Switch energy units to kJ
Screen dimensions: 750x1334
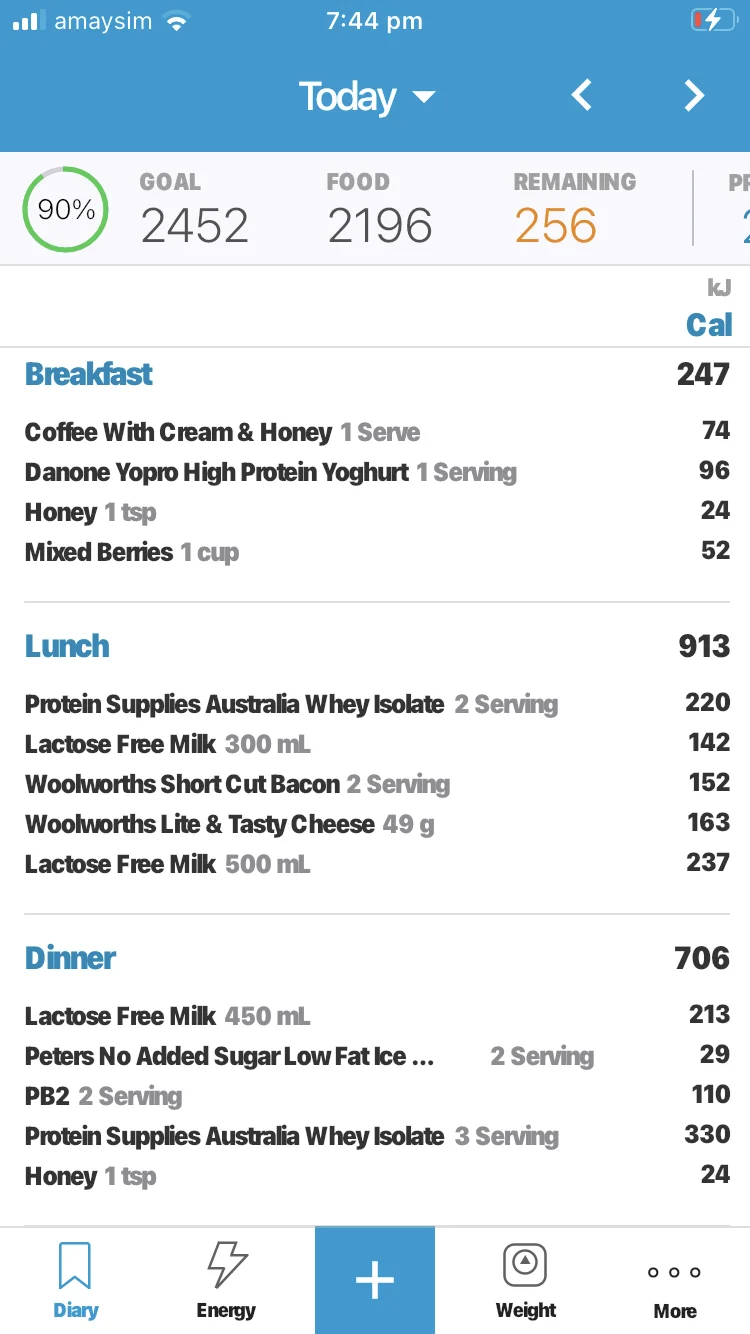[x=718, y=288]
